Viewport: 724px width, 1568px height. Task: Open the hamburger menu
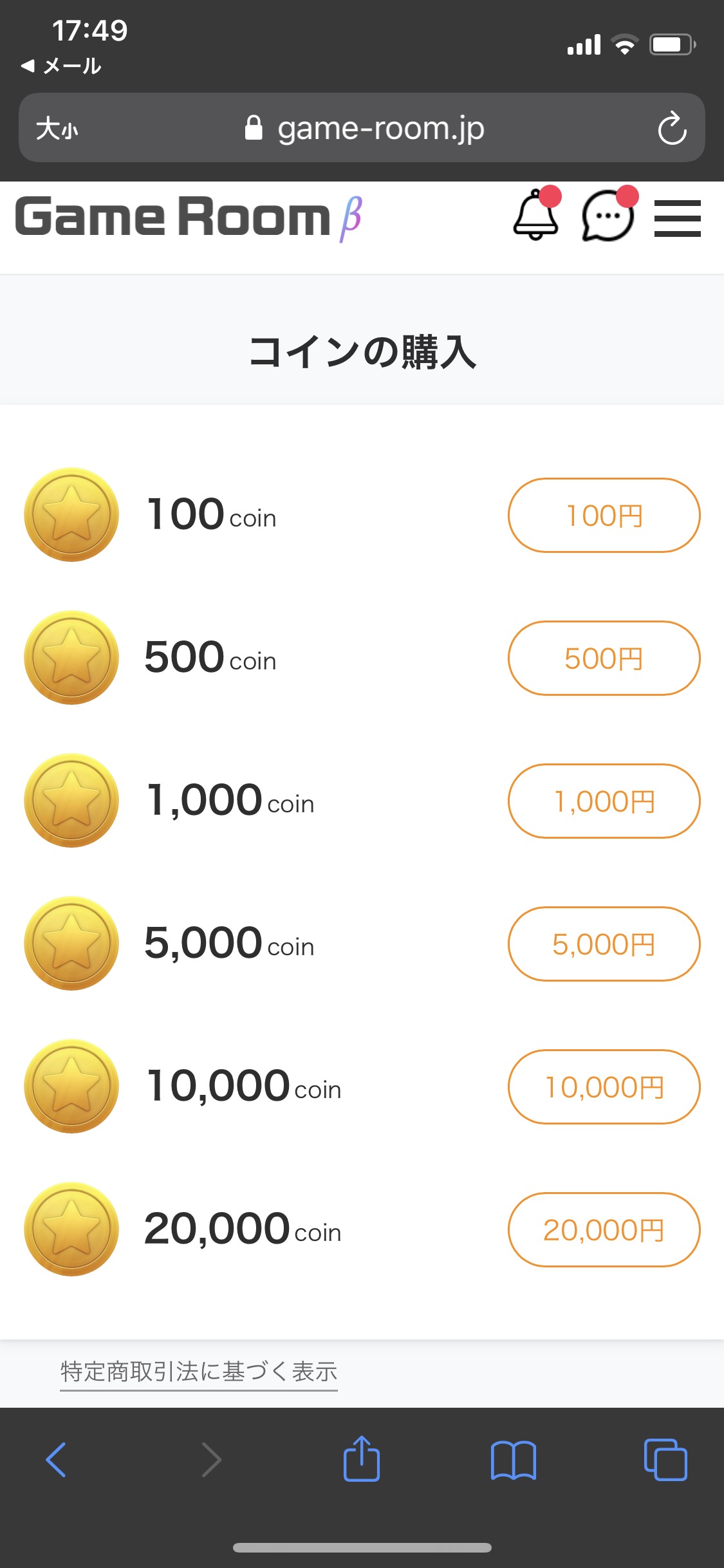tap(677, 218)
